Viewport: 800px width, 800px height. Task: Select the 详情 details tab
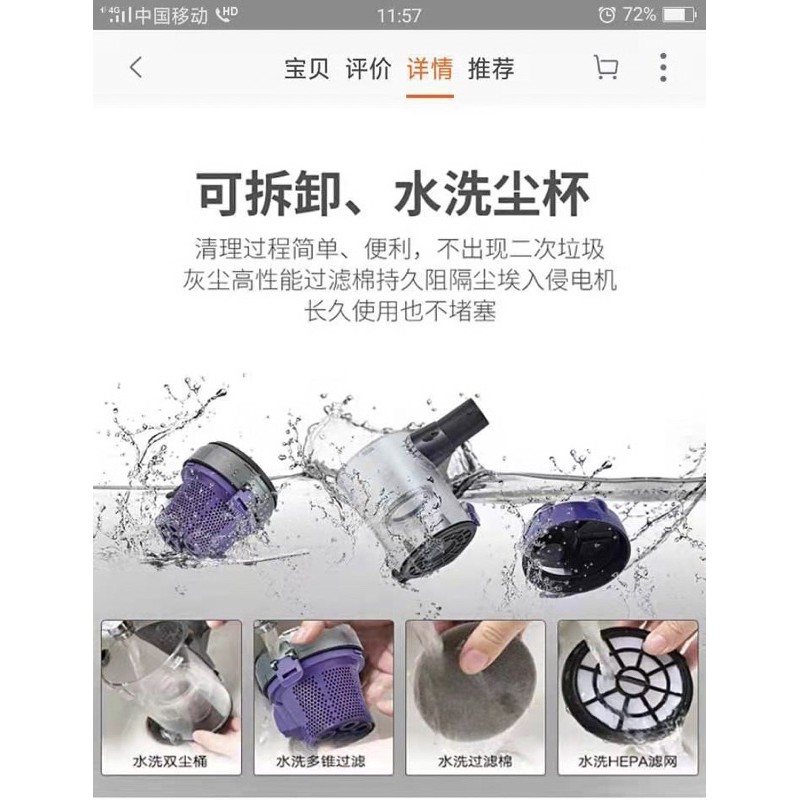[430, 69]
